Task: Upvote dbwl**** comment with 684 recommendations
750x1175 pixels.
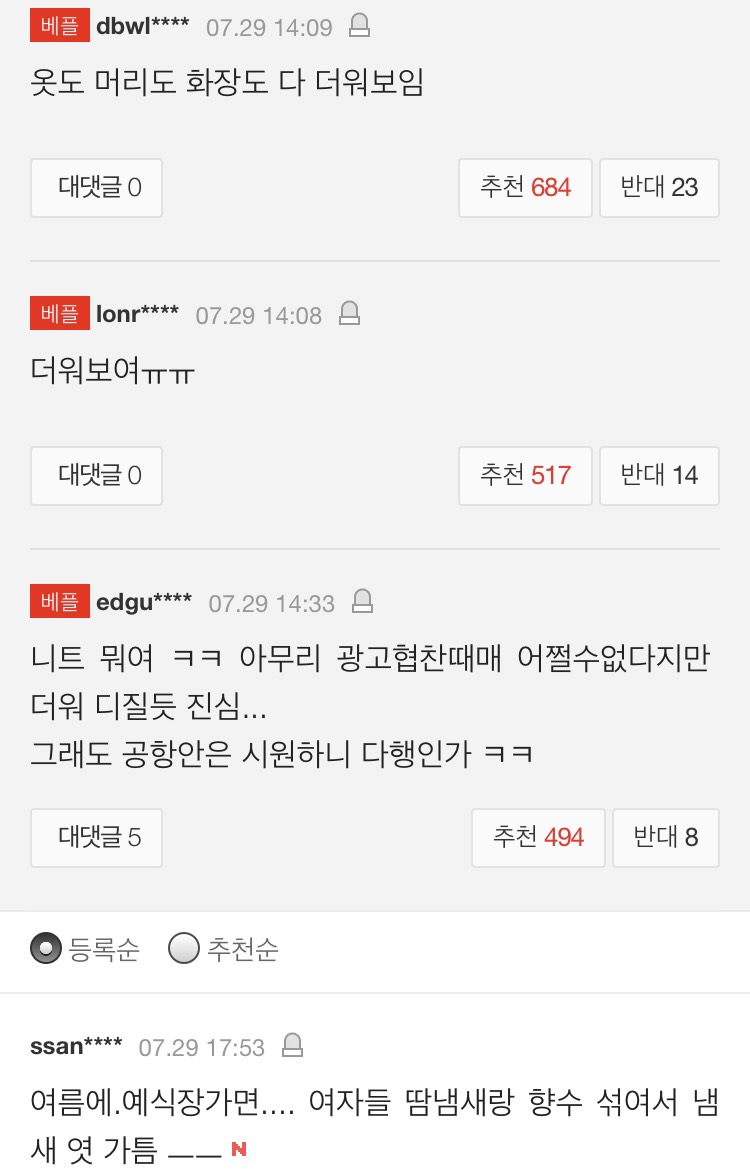Action: pyautogui.click(x=525, y=187)
